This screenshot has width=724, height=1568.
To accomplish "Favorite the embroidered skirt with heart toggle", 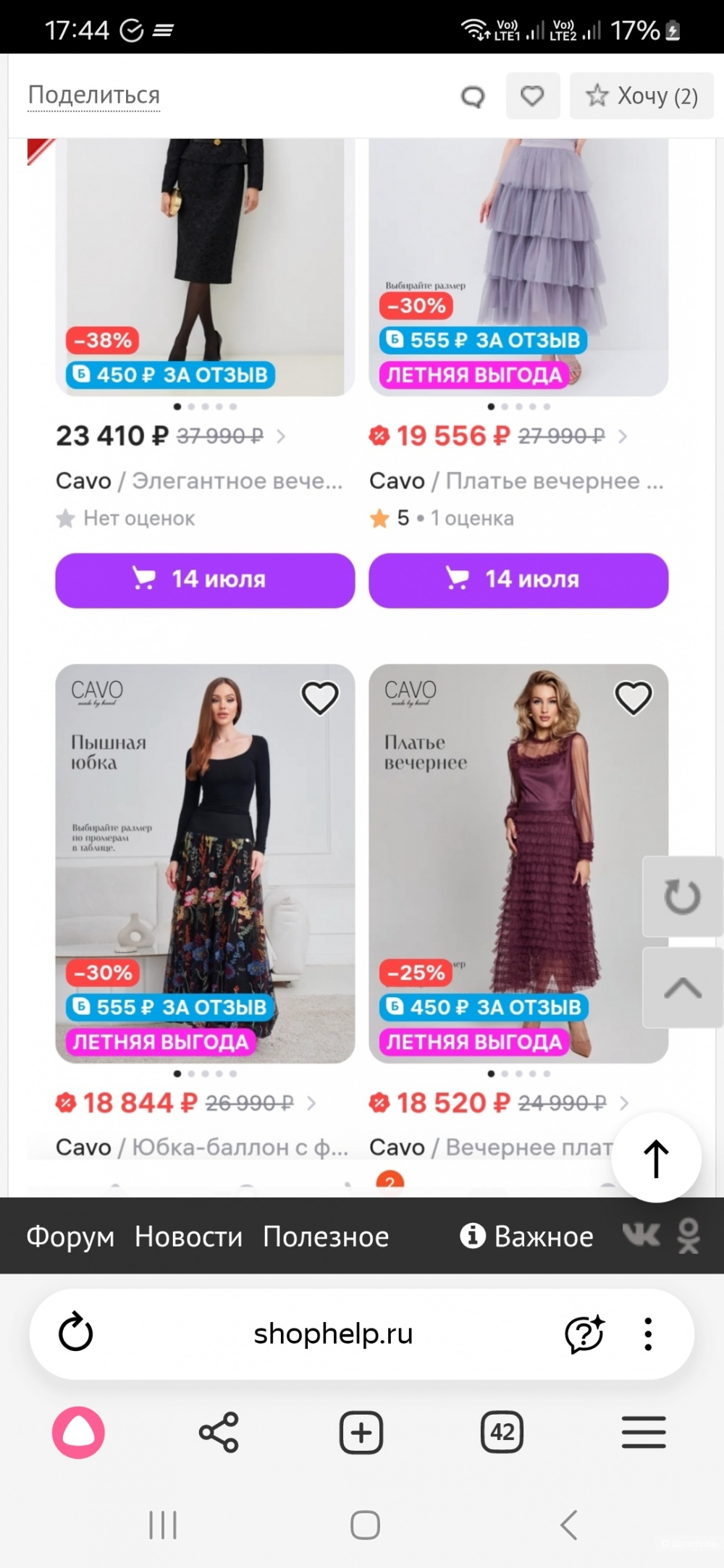I will [x=319, y=696].
